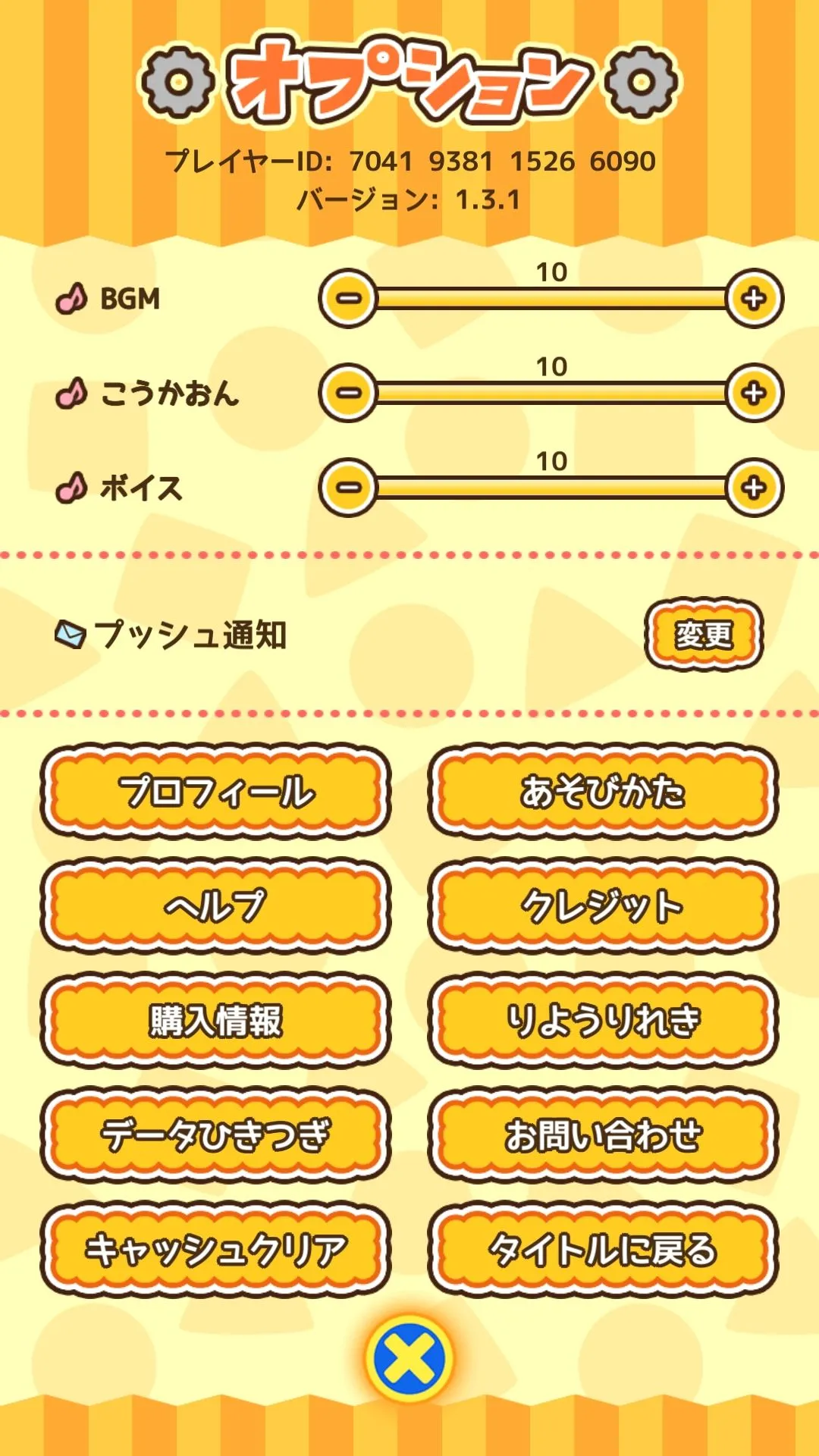
Task: Read the りようきやく terms of use
Action: [603, 1021]
